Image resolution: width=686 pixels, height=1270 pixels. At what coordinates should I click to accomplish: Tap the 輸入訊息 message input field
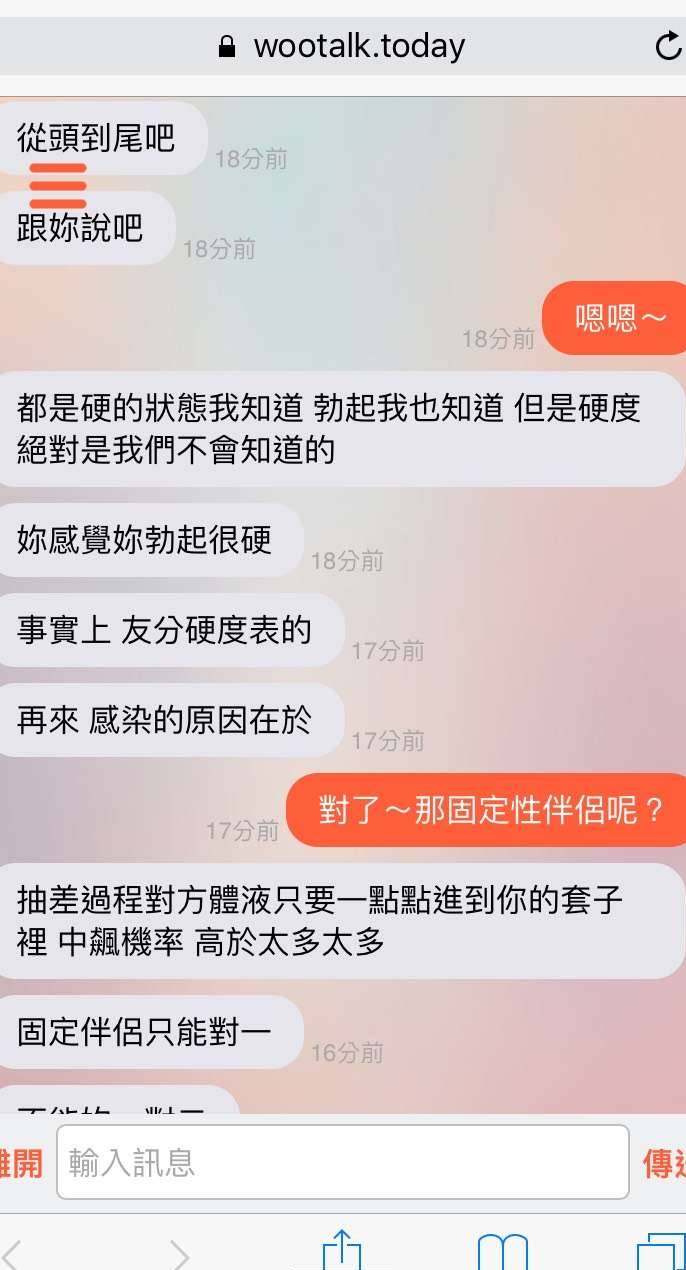(342, 1162)
